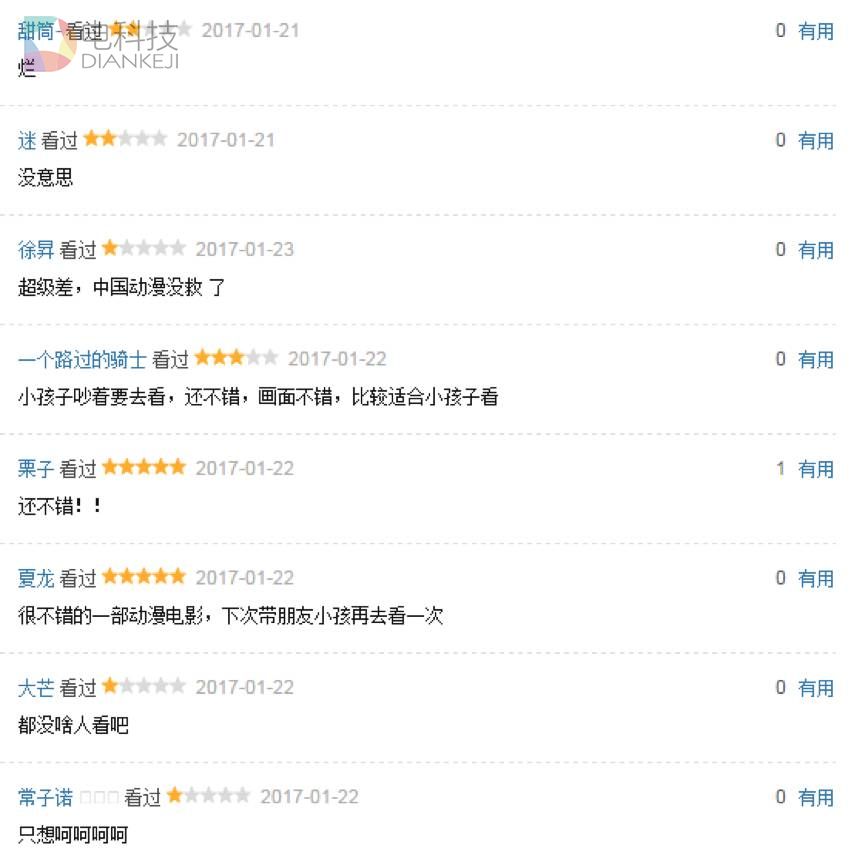Open user 迷's profile

click(27, 141)
